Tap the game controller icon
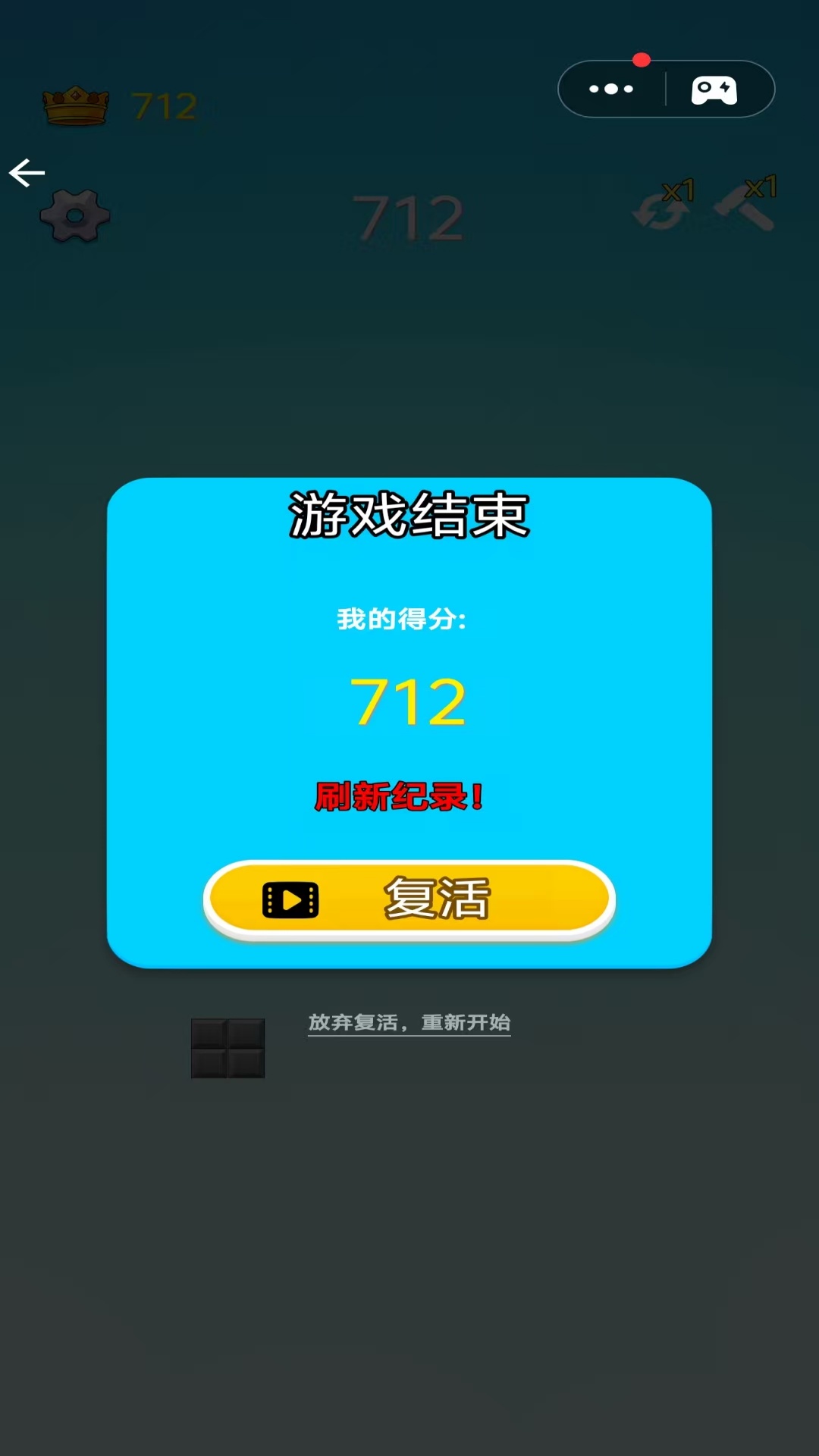The image size is (819, 1456). (714, 89)
